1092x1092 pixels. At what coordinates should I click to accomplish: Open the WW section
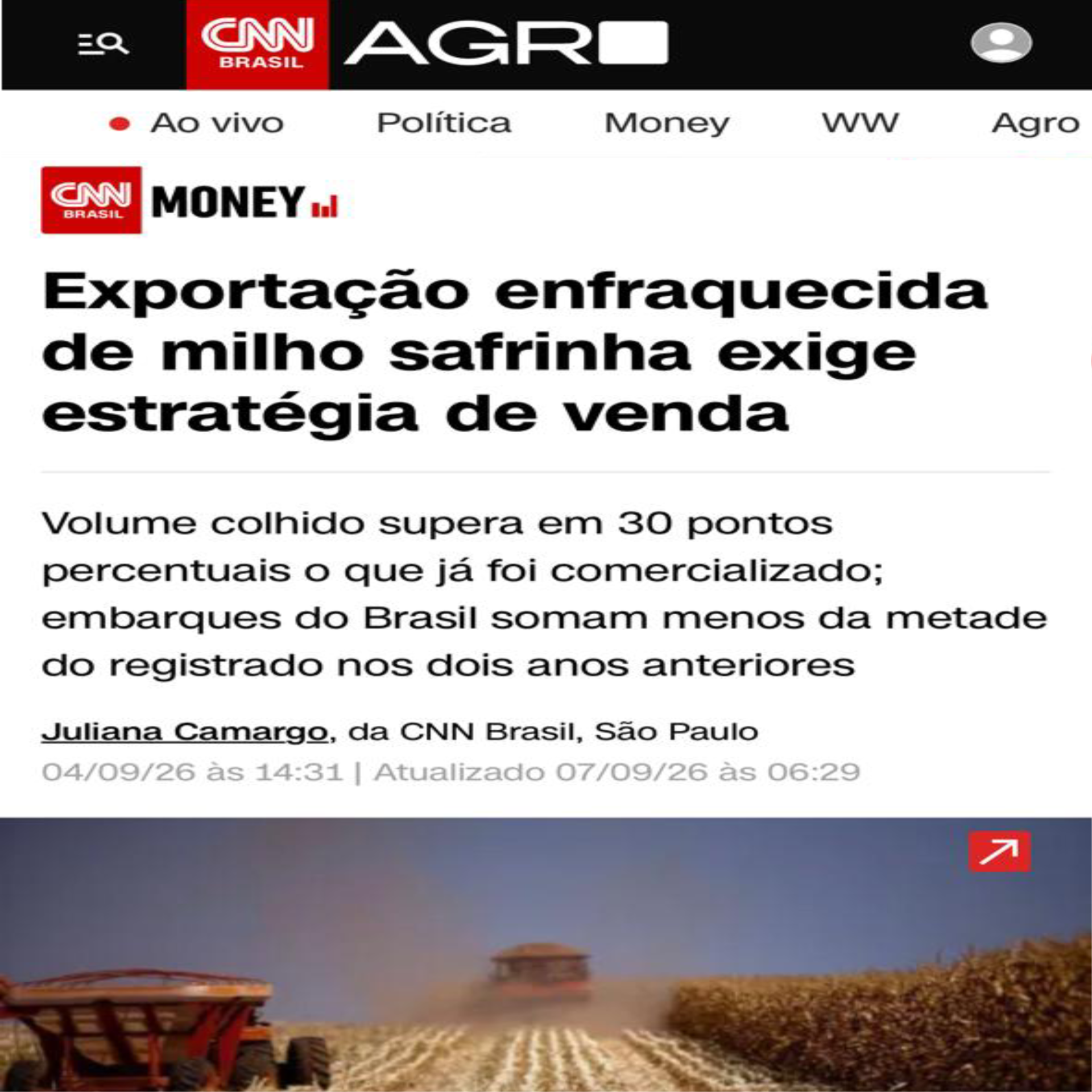pos(860,123)
